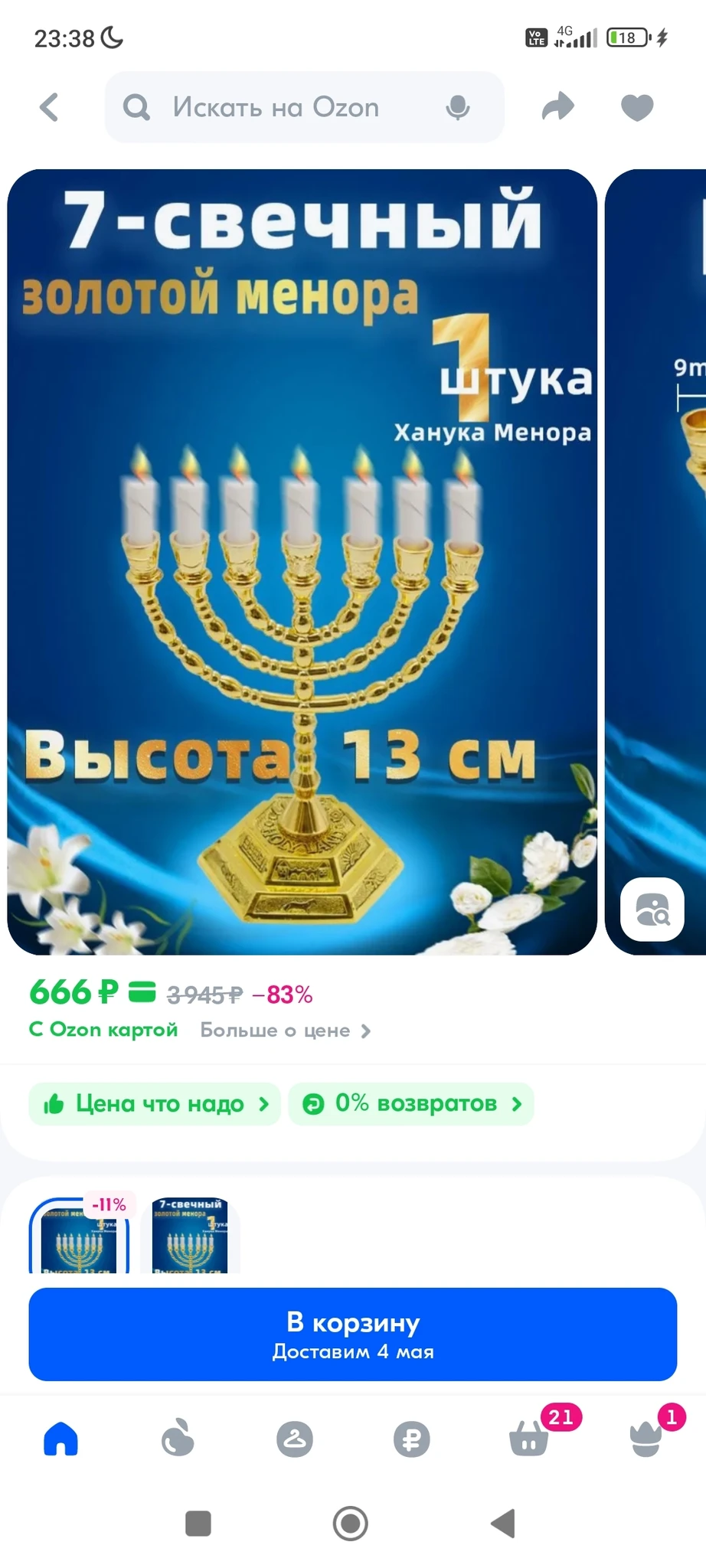Viewport: 706px width, 1568px height.
Task: Tap the system back button
Action: pyautogui.click(x=503, y=1524)
